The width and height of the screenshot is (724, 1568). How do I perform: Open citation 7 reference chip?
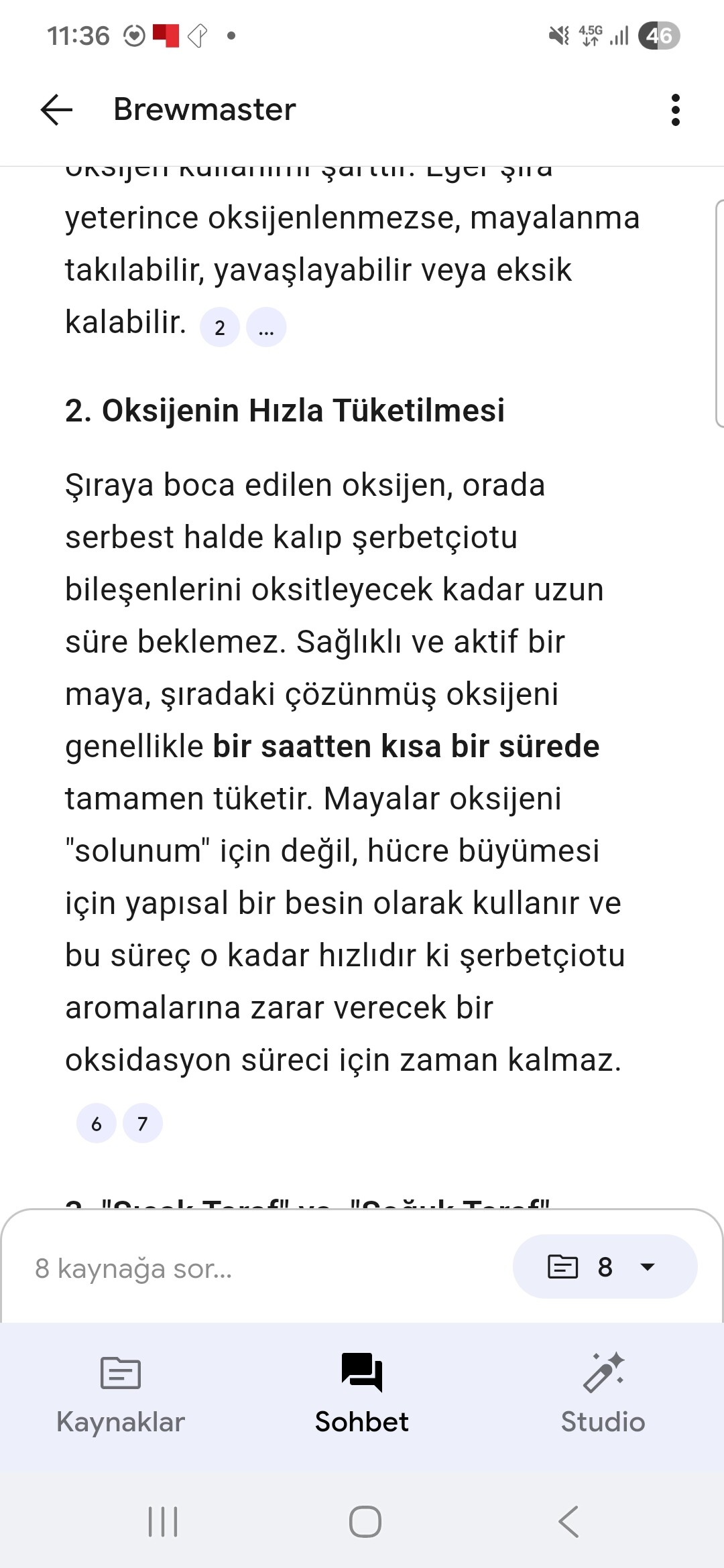(x=143, y=1123)
